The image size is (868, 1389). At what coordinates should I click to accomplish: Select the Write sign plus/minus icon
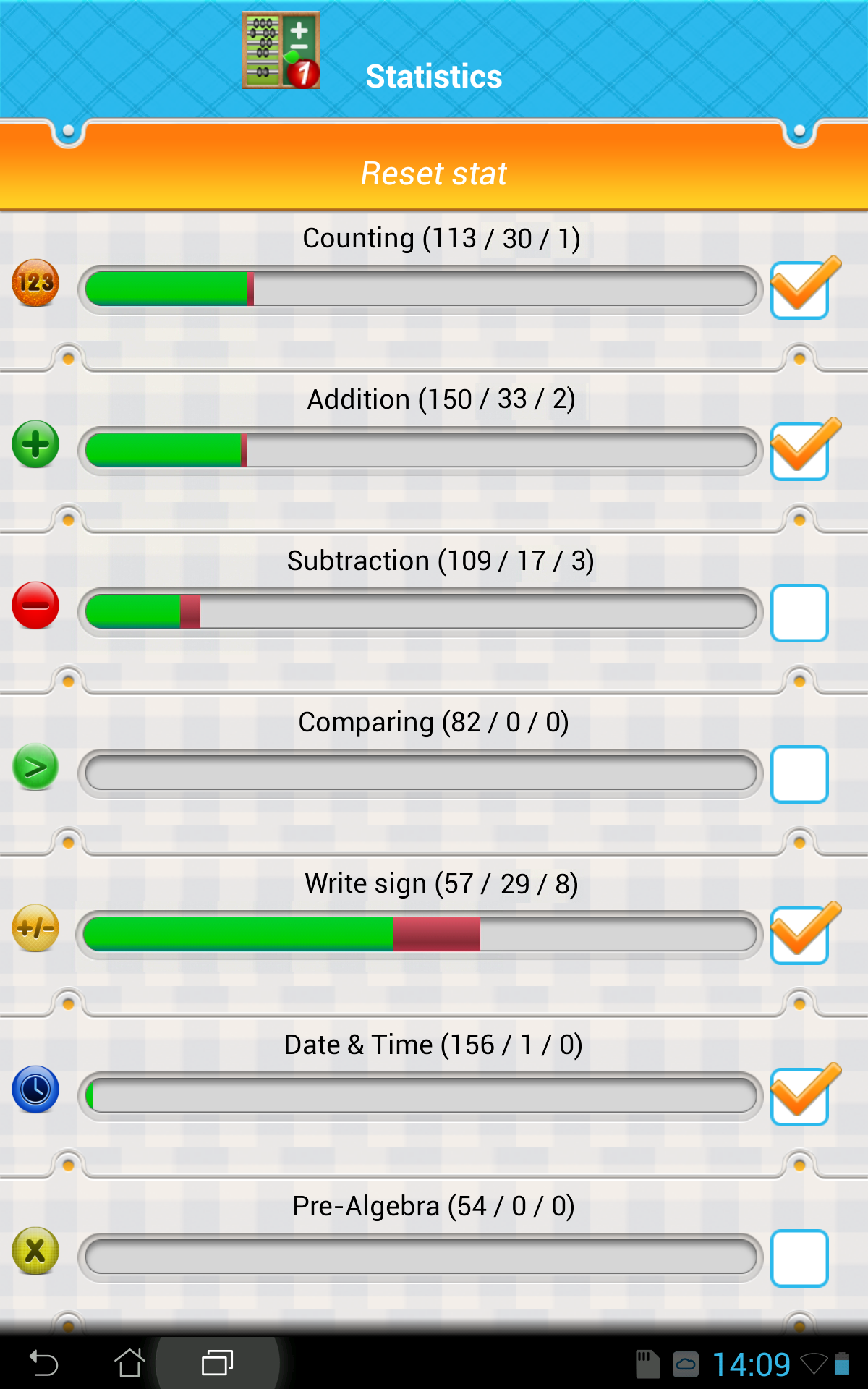click(x=35, y=930)
